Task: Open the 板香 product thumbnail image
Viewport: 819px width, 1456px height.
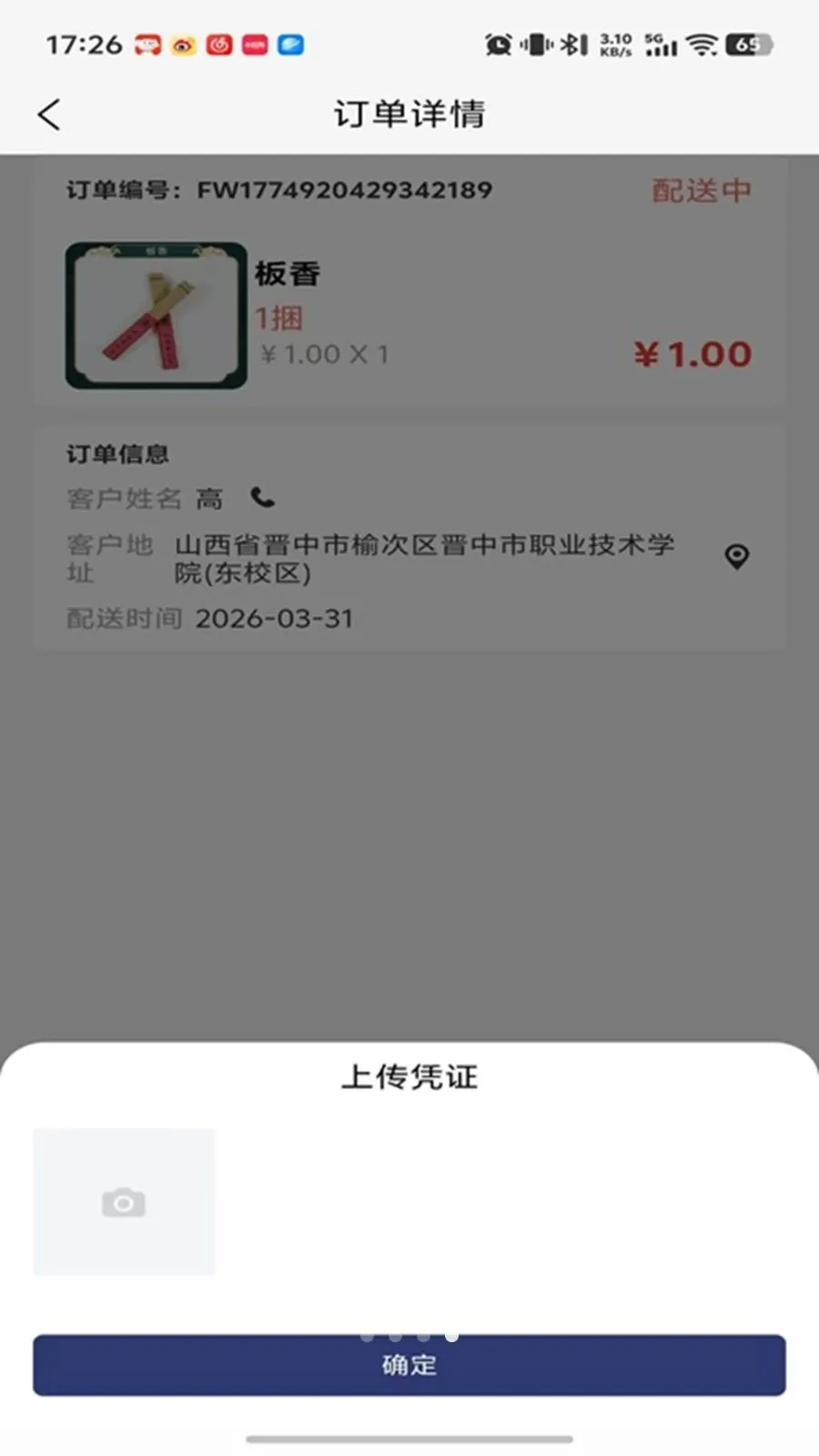Action: point(155,315)
